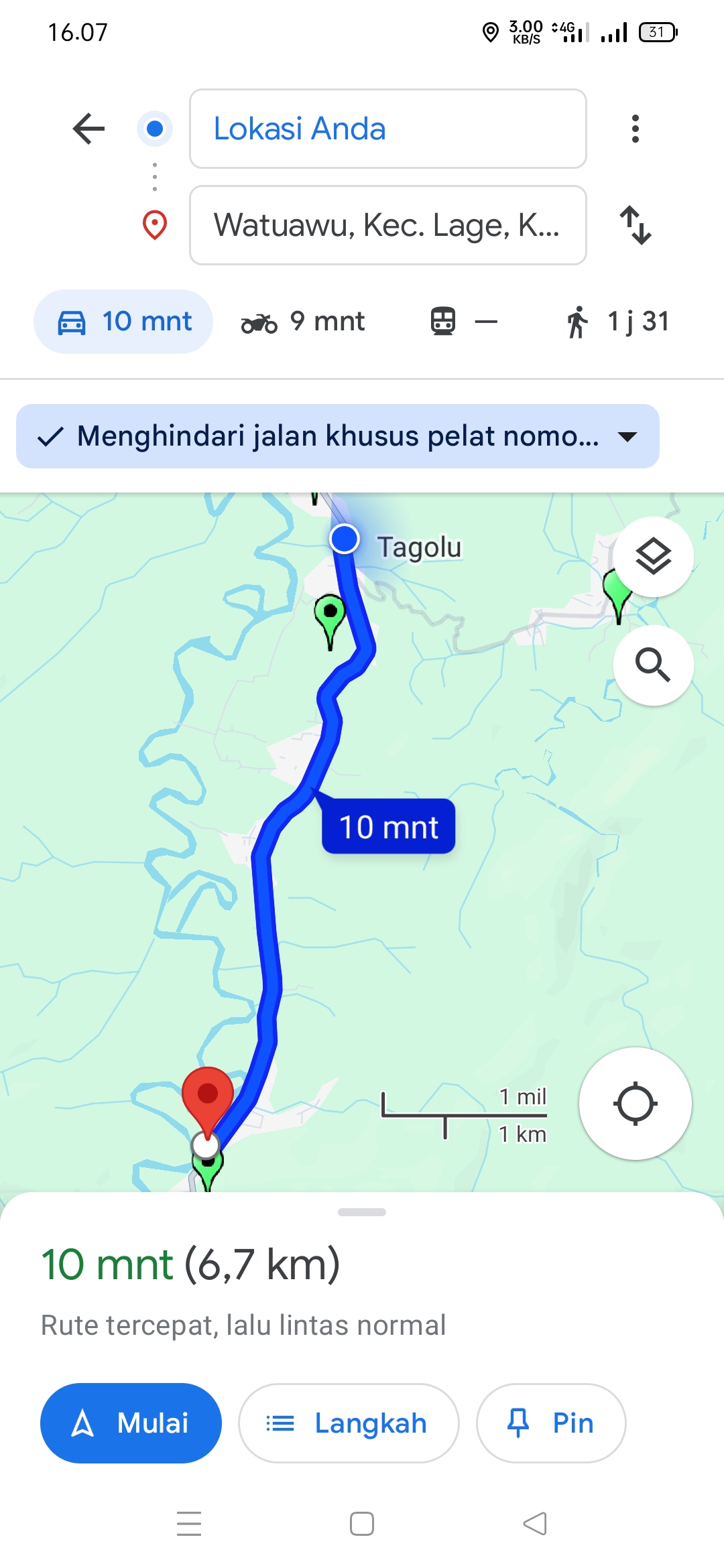Go back using the top arrow

tap(88, 129)
